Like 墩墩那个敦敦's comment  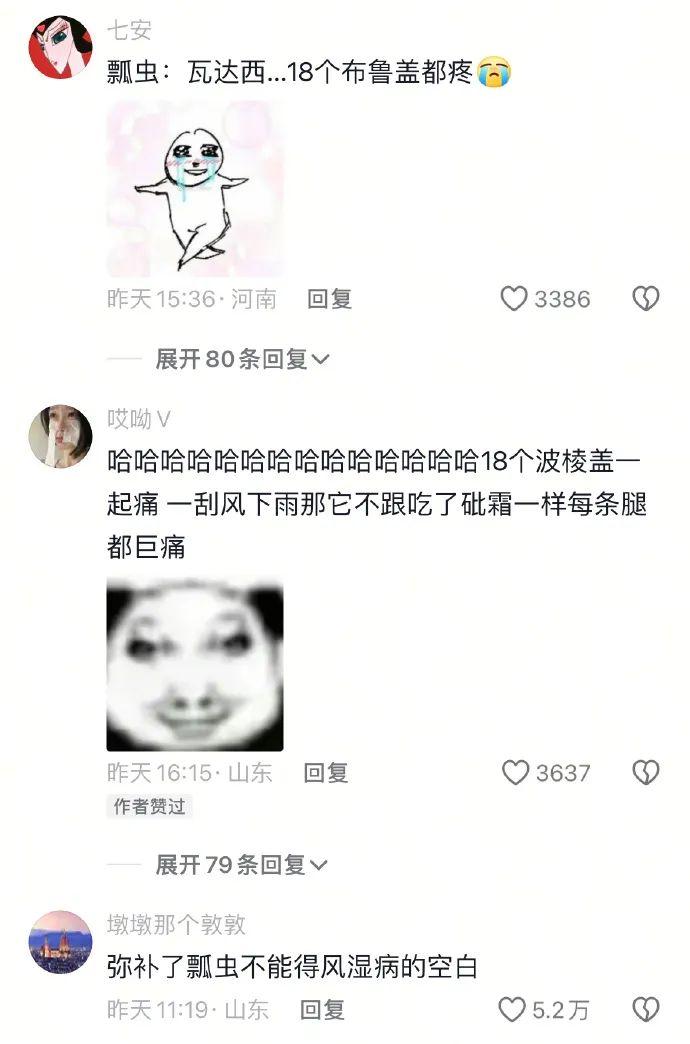point(512,1010)
